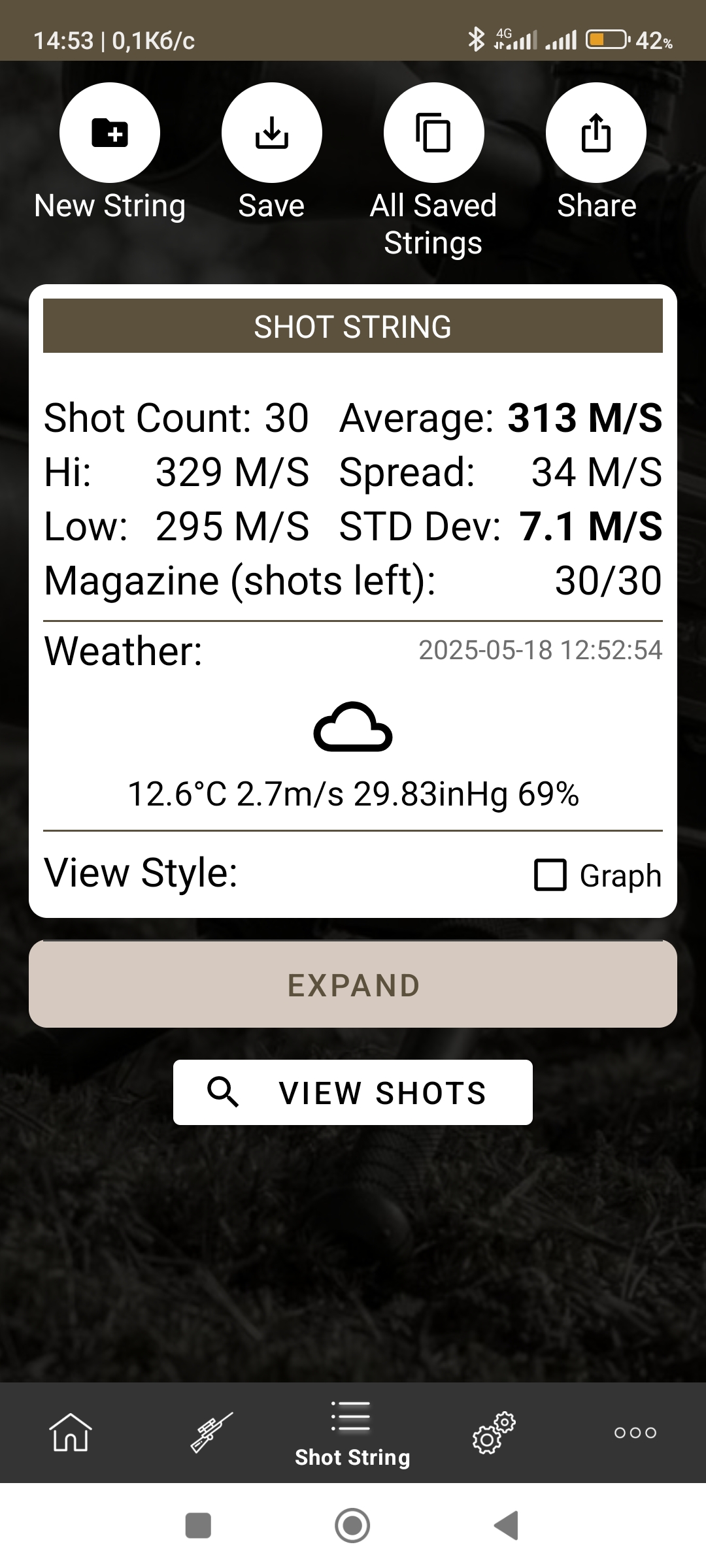This screenshot has height=1568, width=706.
Task: Select the Shot String tab
Action: click(352, 1433)
